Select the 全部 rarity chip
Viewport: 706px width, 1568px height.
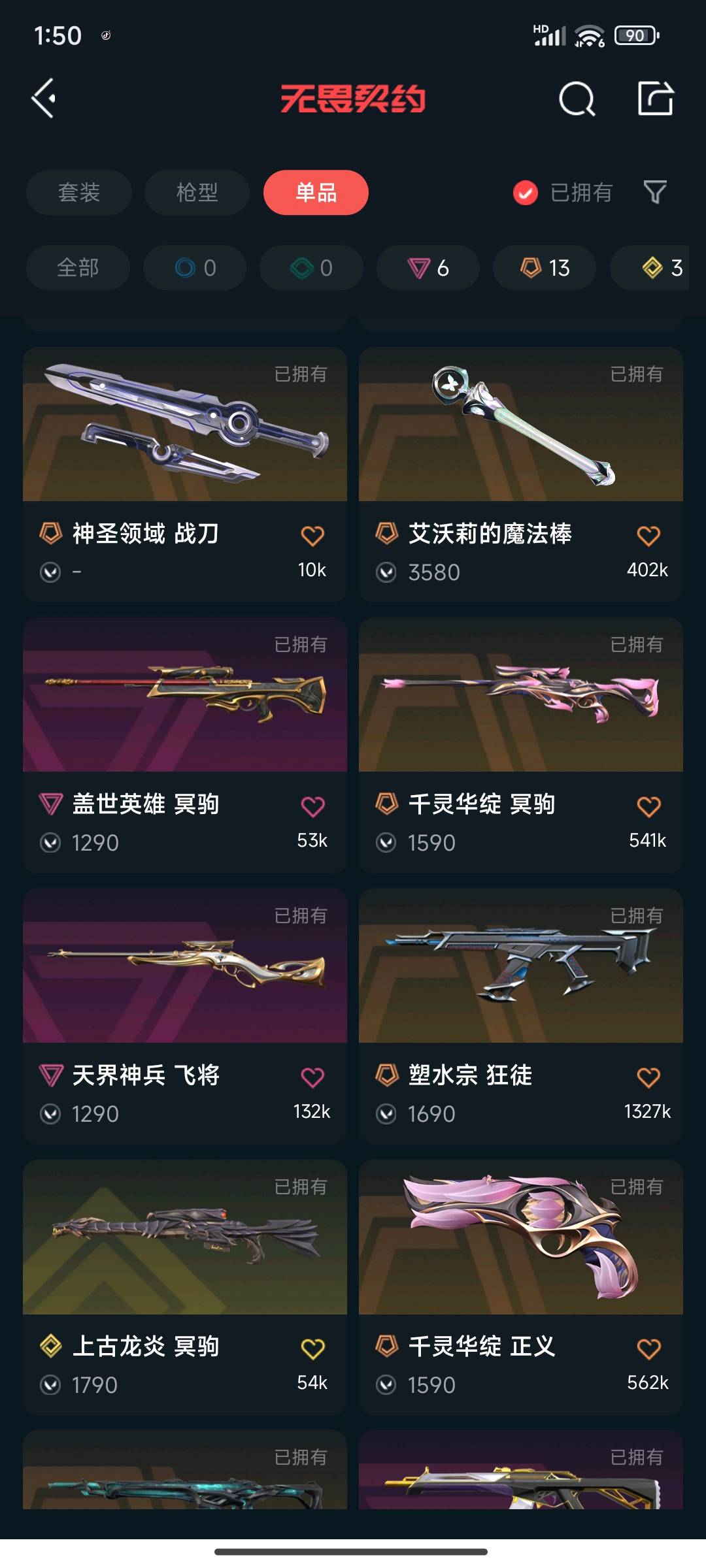[78, 268]
